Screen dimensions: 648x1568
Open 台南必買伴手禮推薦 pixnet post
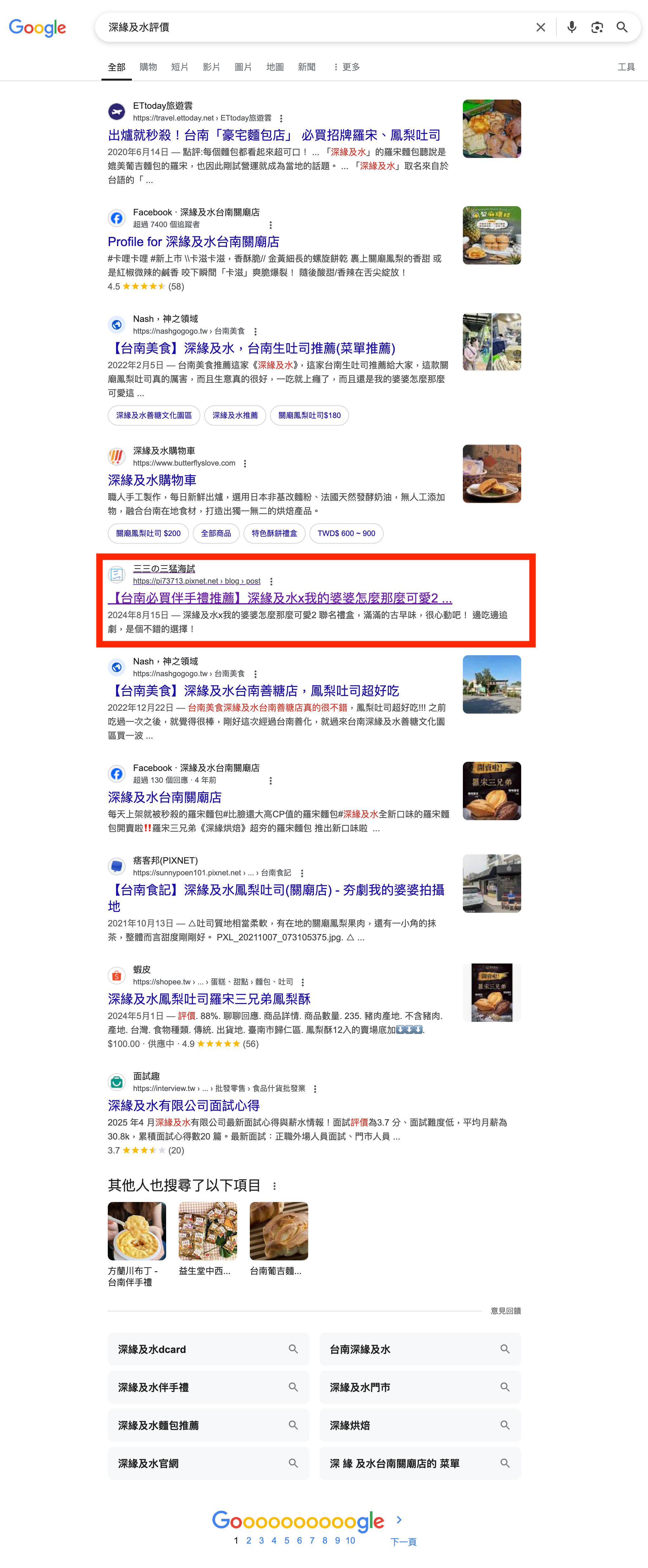[280, 598]
